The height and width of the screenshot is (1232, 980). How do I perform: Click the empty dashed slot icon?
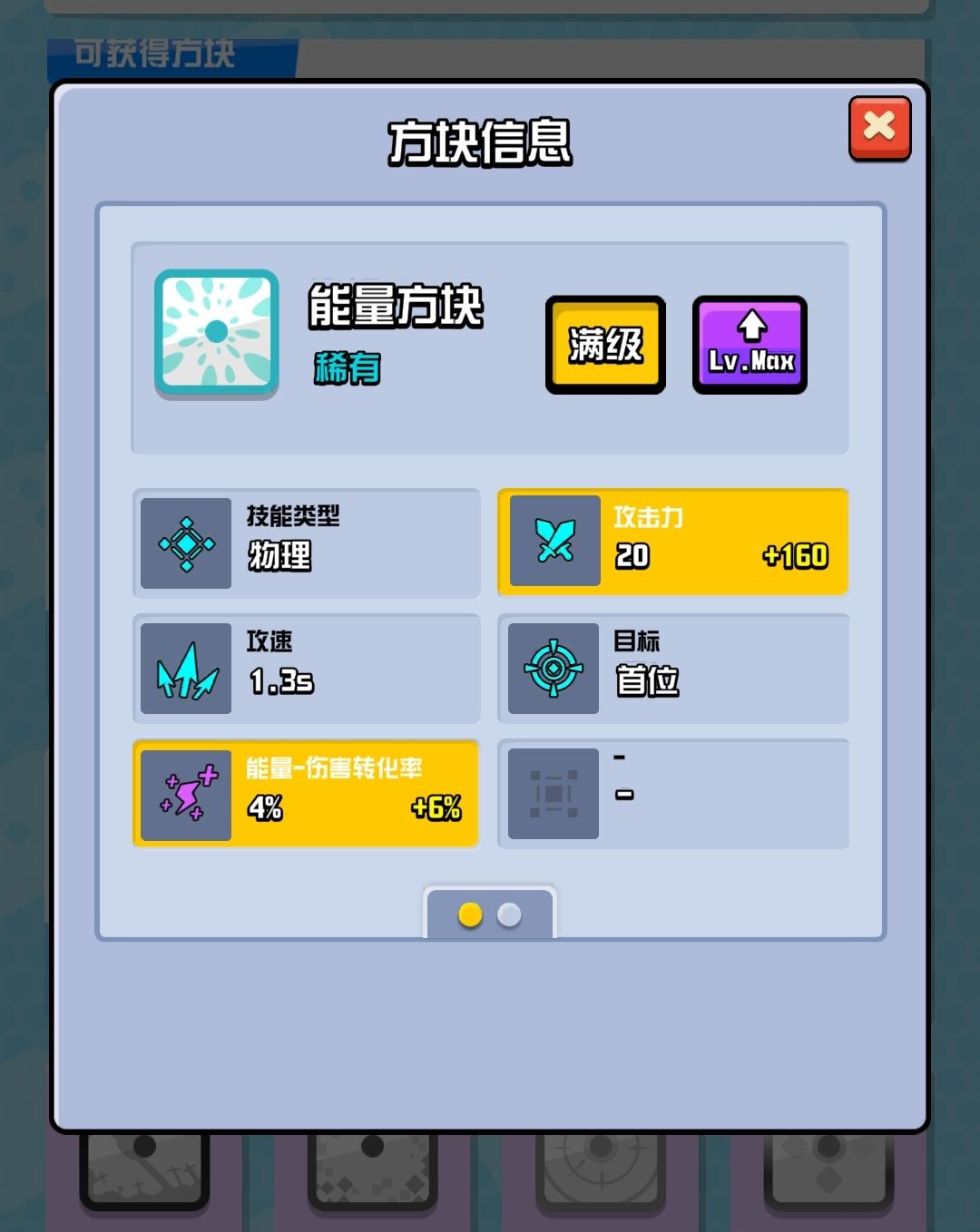[x=553, y=795]
